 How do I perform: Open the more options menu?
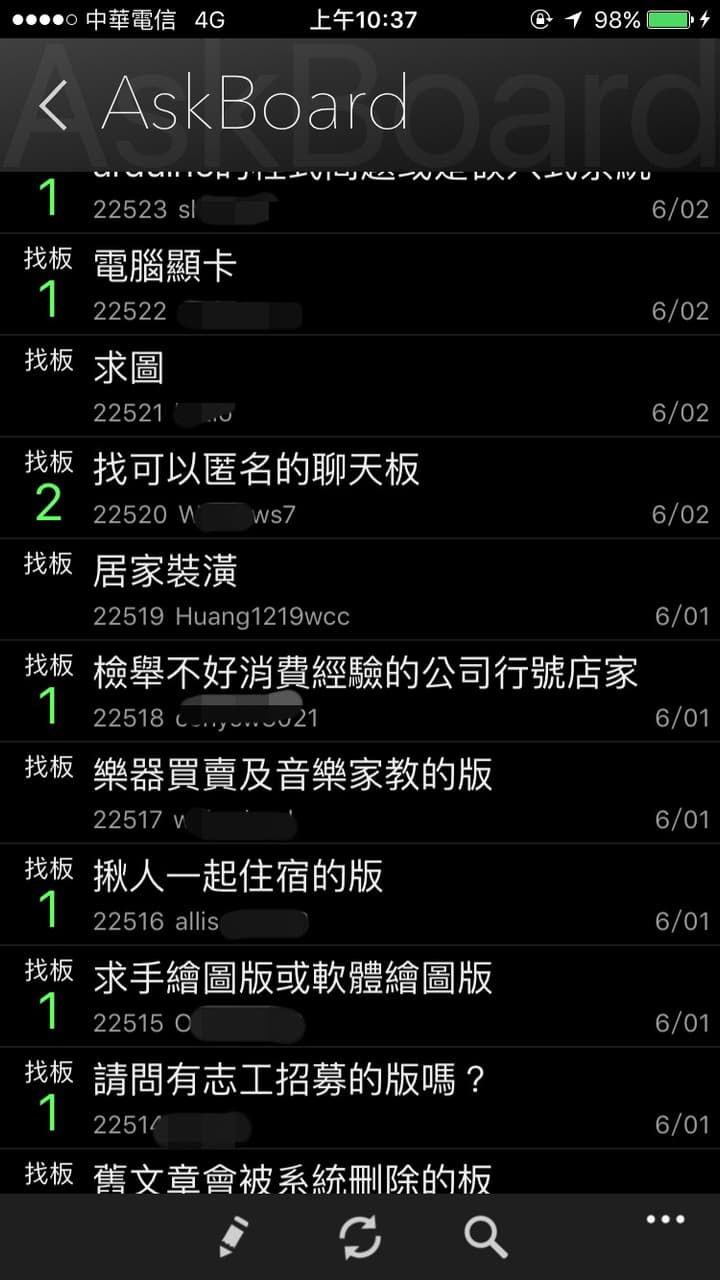point(665,1219)
